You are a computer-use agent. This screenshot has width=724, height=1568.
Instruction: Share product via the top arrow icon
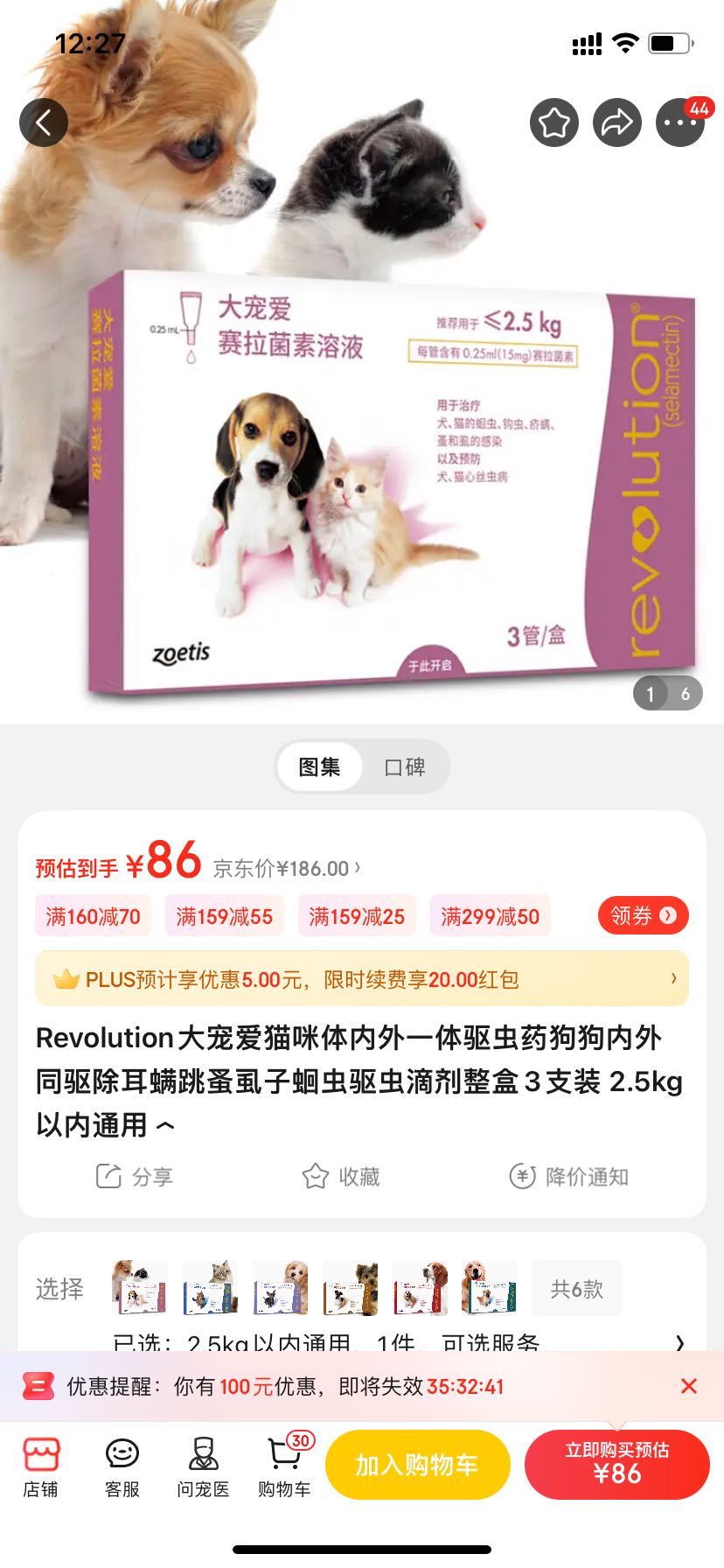617,122
